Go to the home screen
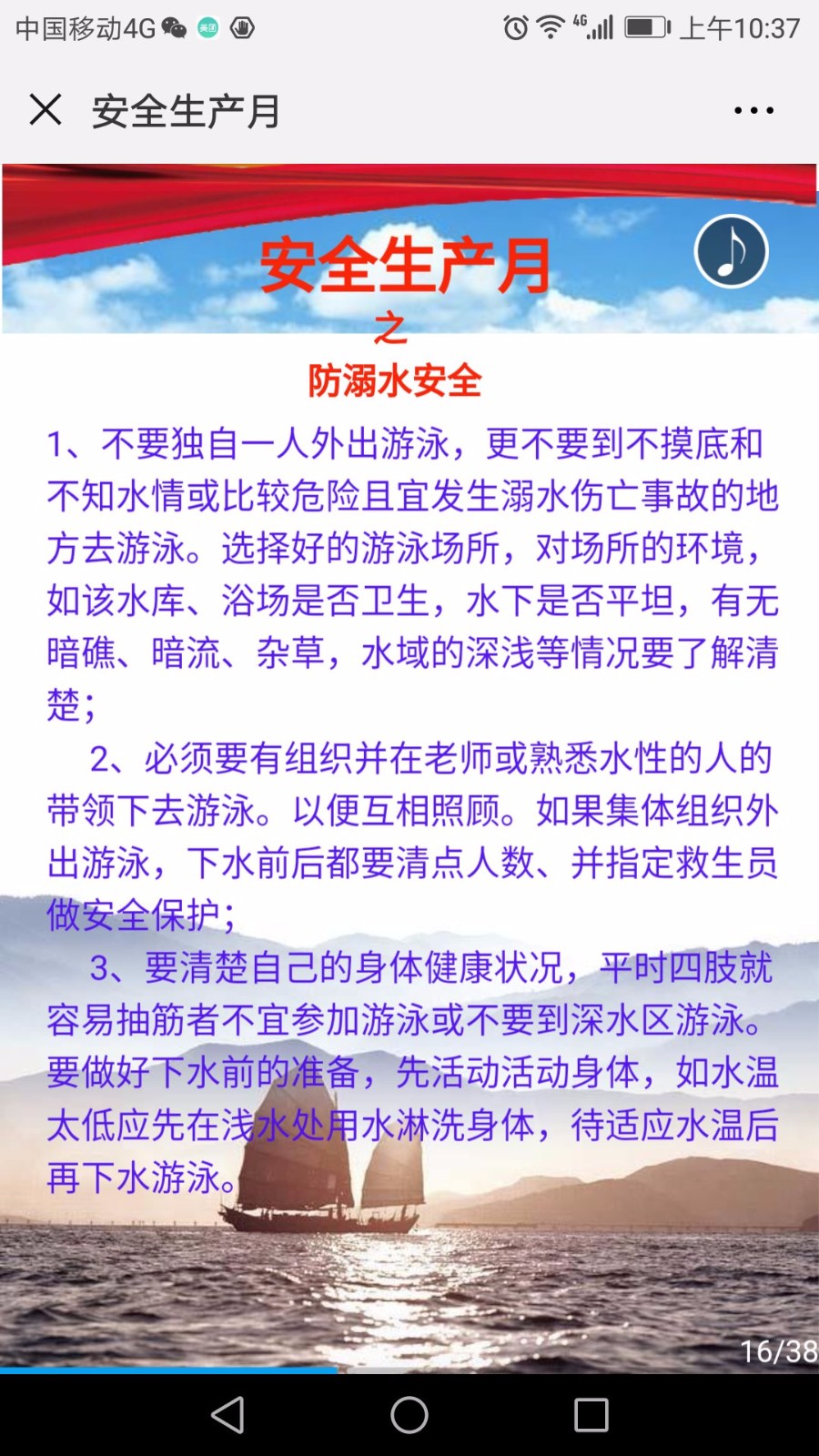This screenshot has width=819, height=1456. (x=409, y=1415)
